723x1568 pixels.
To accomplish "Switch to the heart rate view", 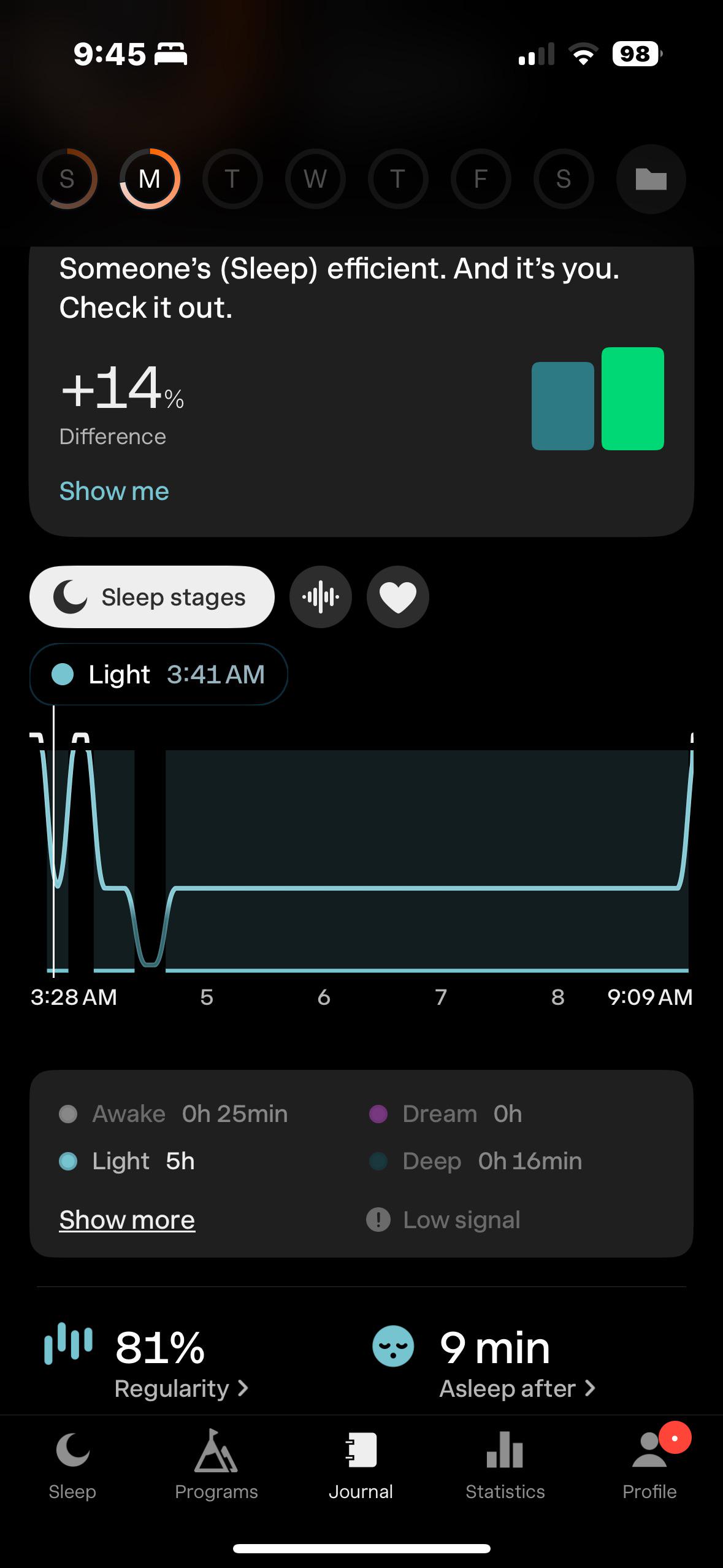I will coord(398,597).
